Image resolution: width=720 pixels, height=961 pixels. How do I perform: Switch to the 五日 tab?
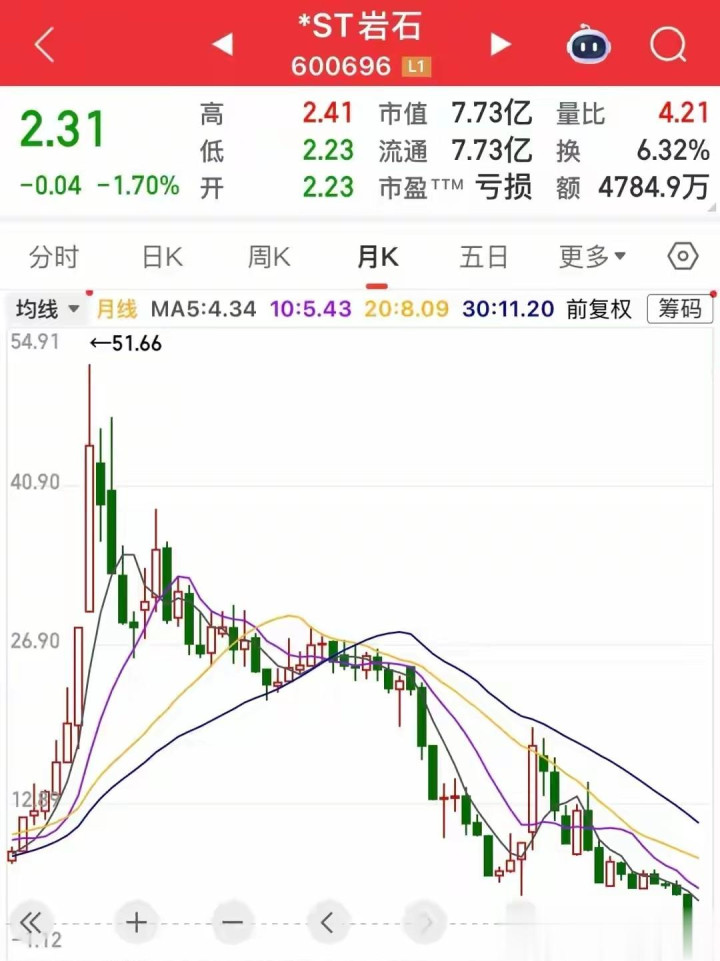coord(483,257)
